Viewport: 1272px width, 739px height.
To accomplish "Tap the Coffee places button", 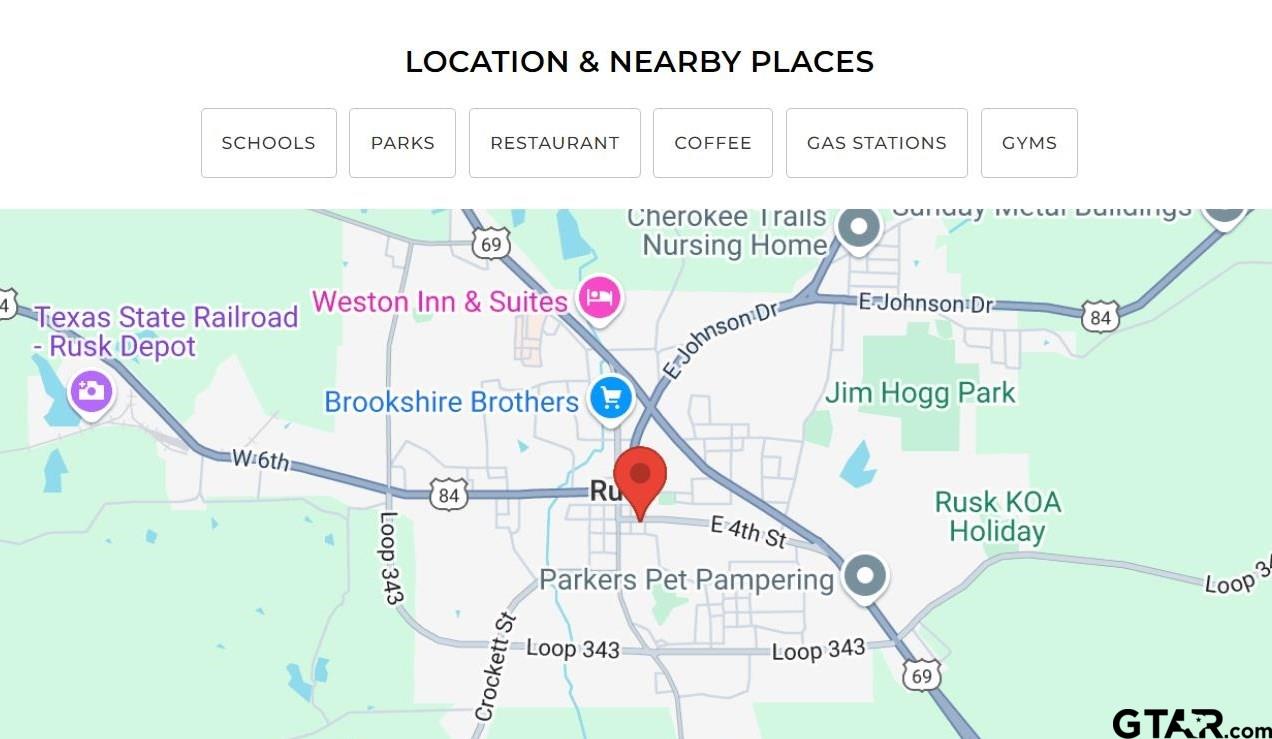I will [x=712, y=143].
